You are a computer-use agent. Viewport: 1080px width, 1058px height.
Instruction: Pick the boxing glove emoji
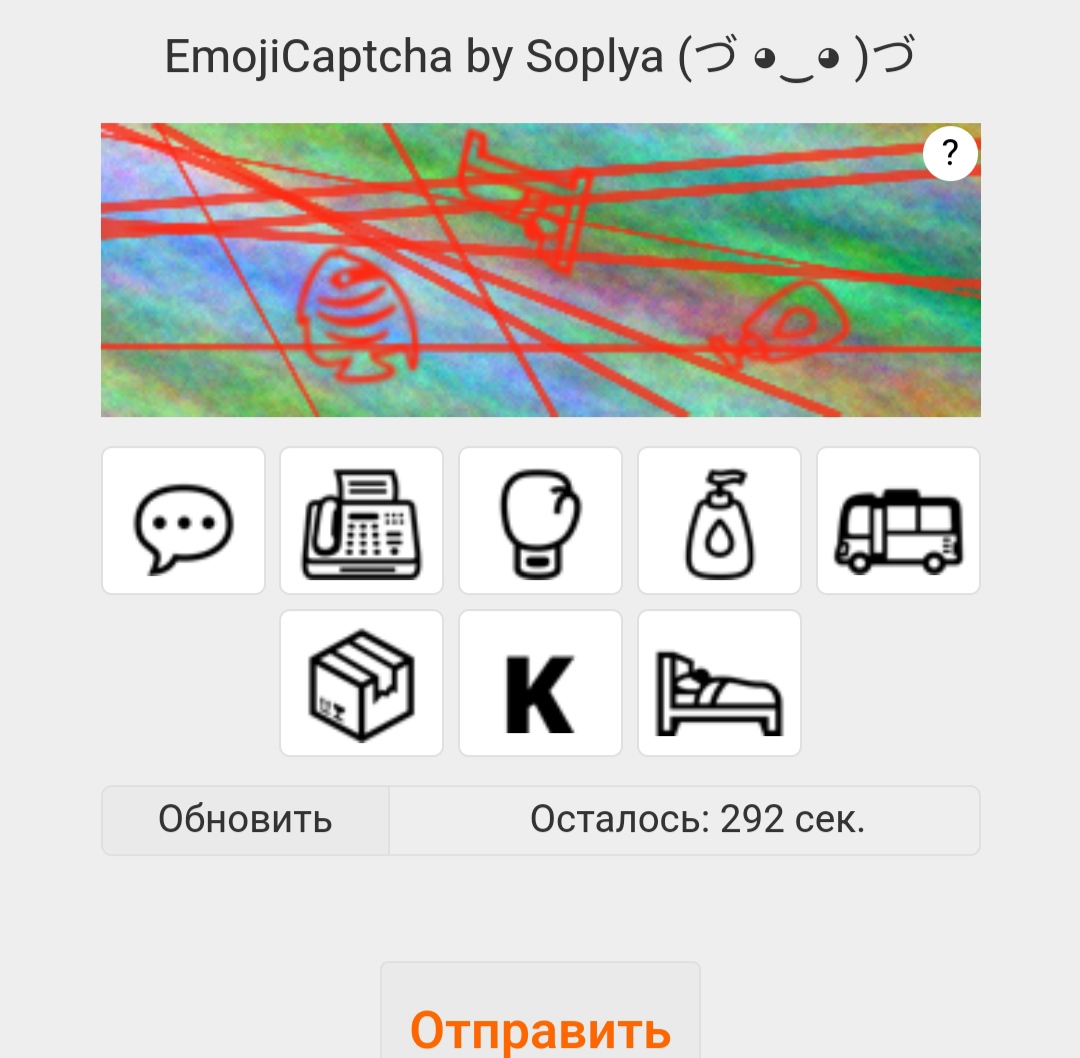coord(540,521)
